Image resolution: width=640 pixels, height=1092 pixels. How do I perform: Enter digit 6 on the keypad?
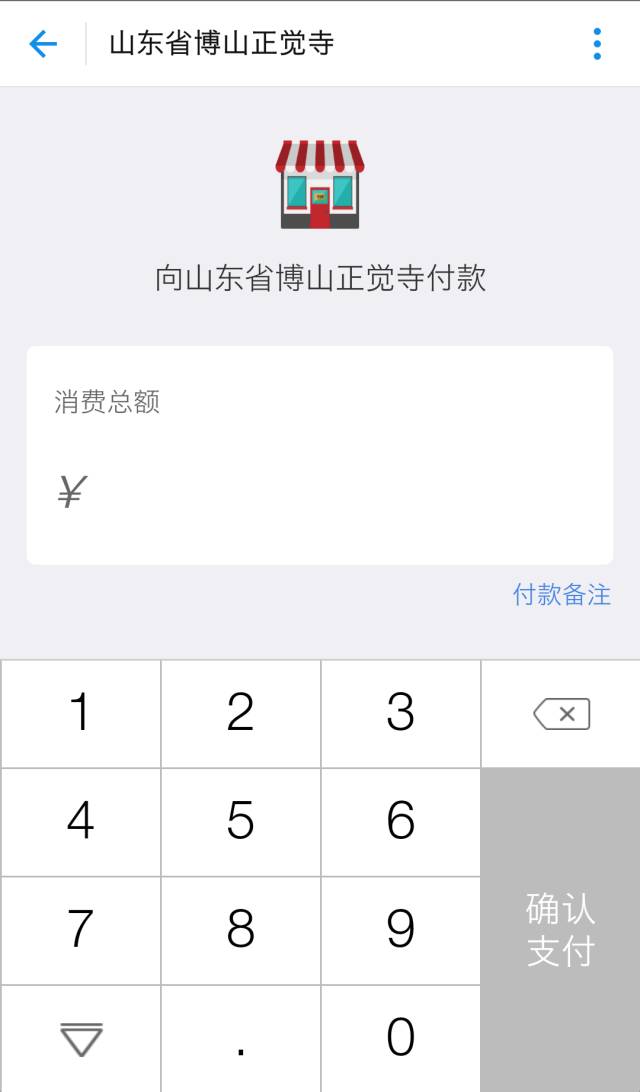pyautogui.click(x=400, y=822)
